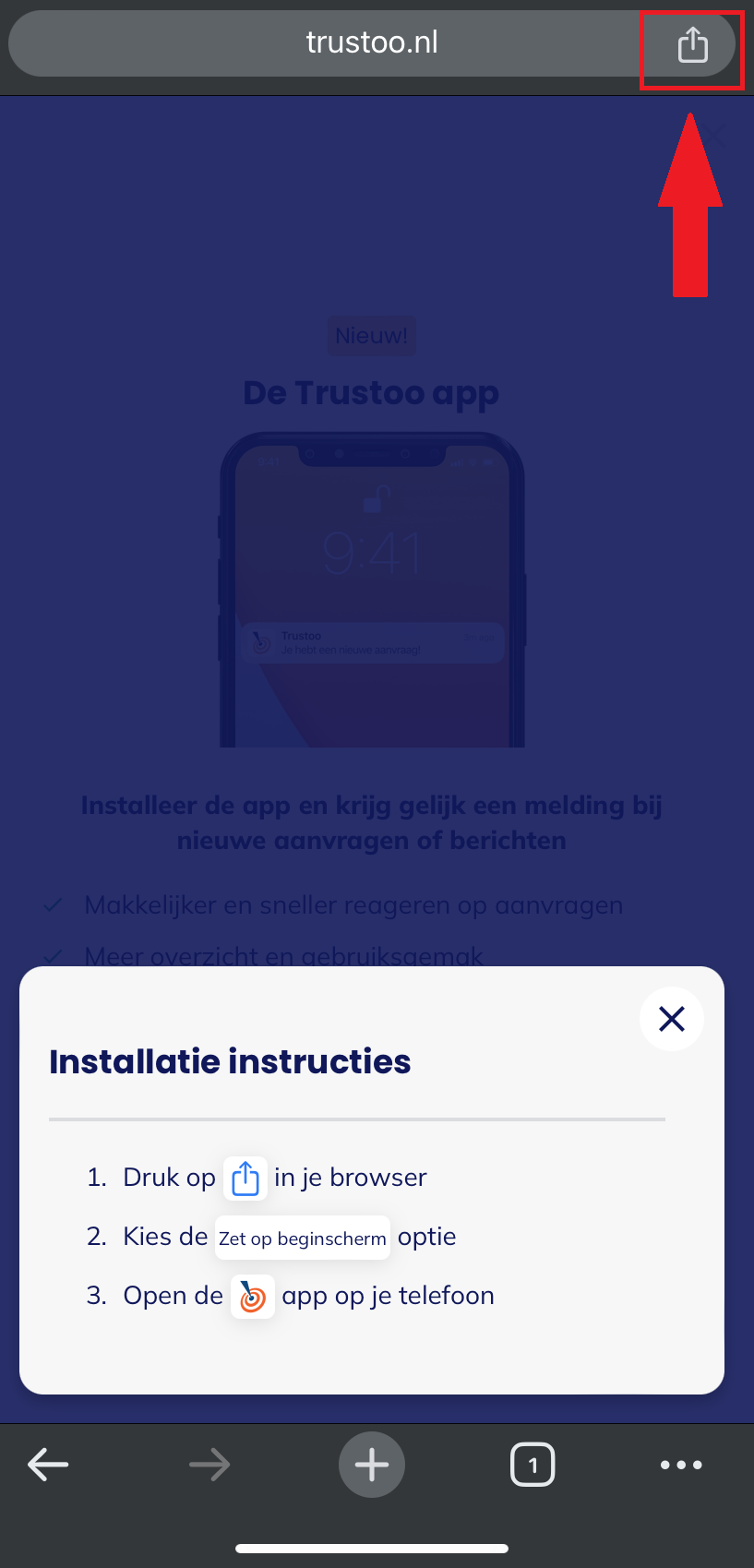754x1568 pixels.
Task: Open the trustoo.nl address bar
Action: click(371, 43)
